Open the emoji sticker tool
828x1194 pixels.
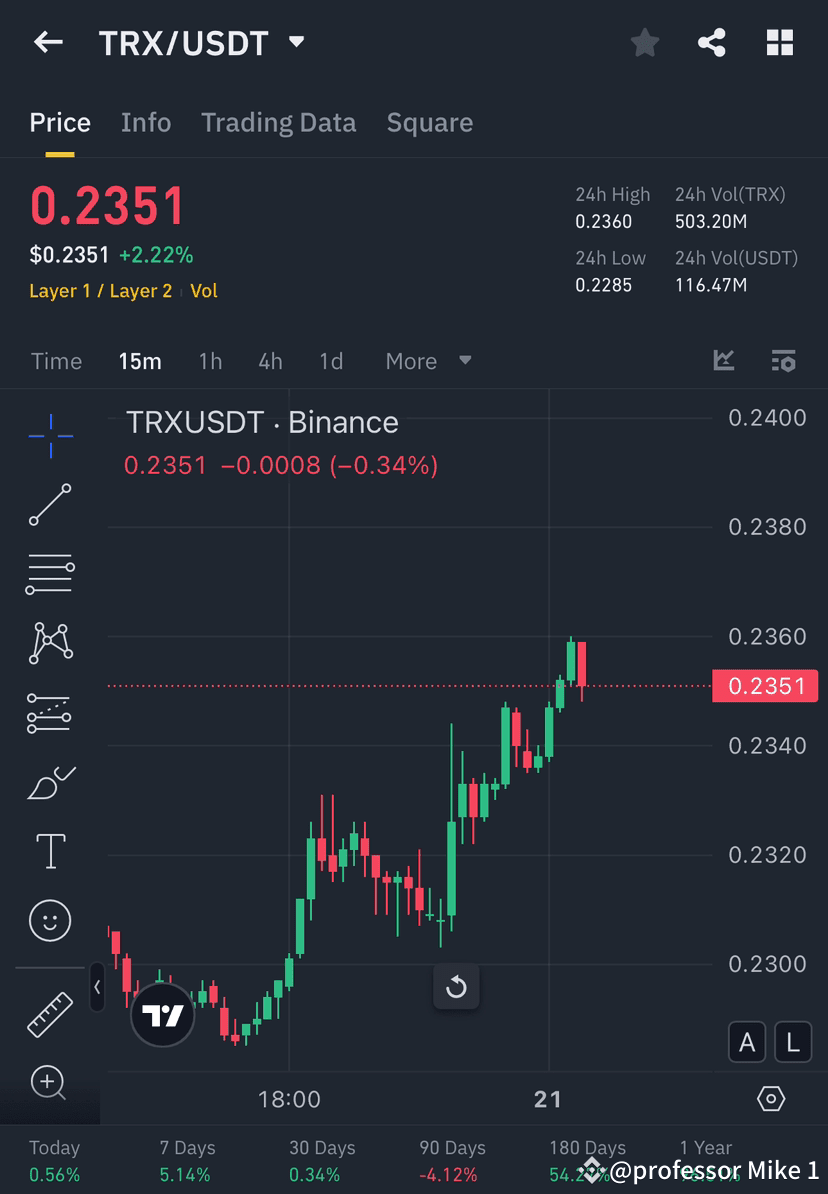(x=50, y=920)
